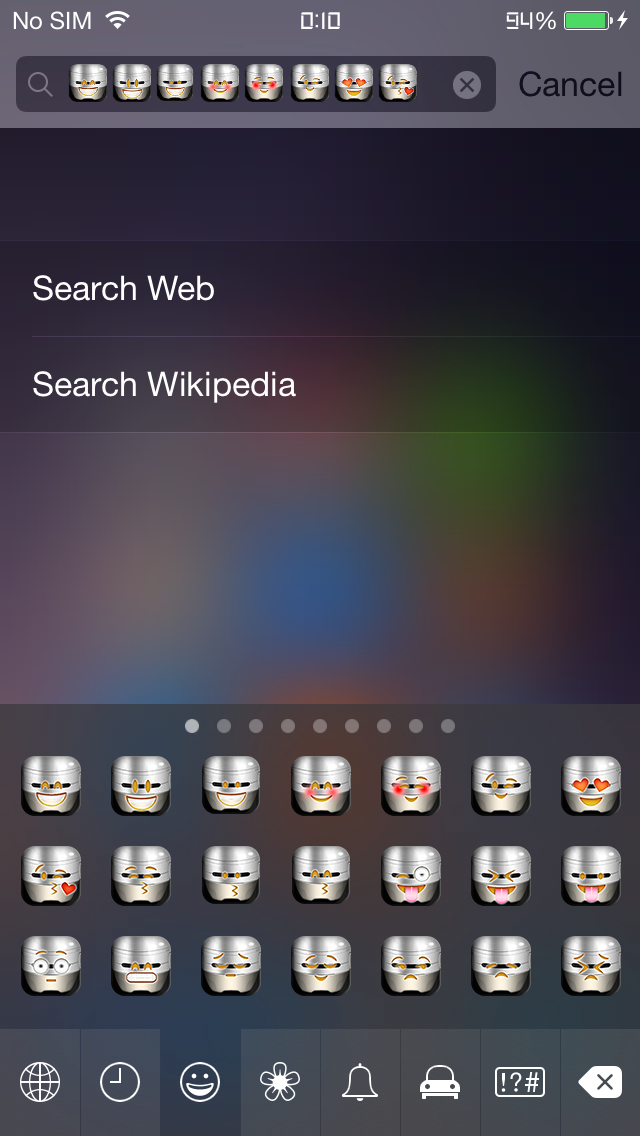Insert the kiss with heart emoji

click(x=50, y=875)
